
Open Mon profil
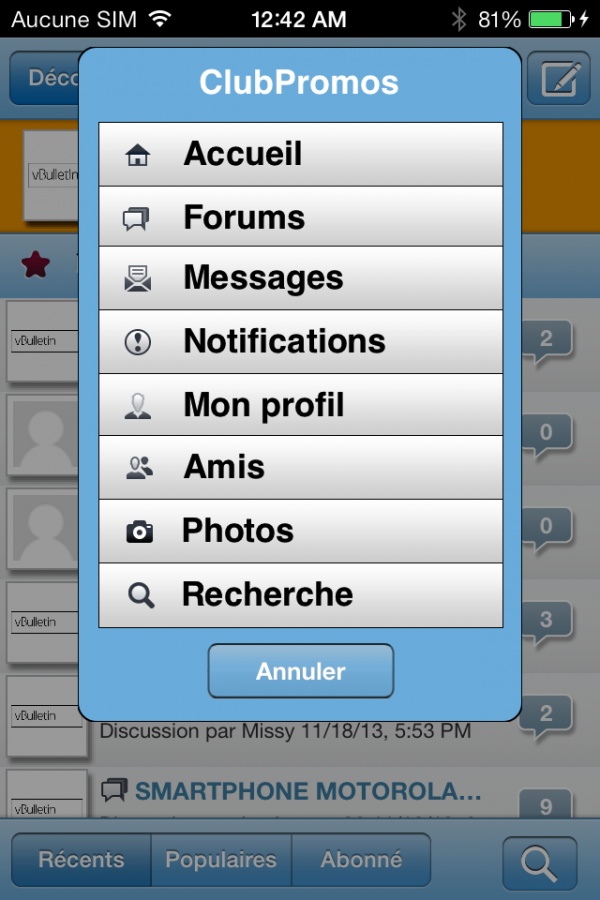click(x=300, y=405)
